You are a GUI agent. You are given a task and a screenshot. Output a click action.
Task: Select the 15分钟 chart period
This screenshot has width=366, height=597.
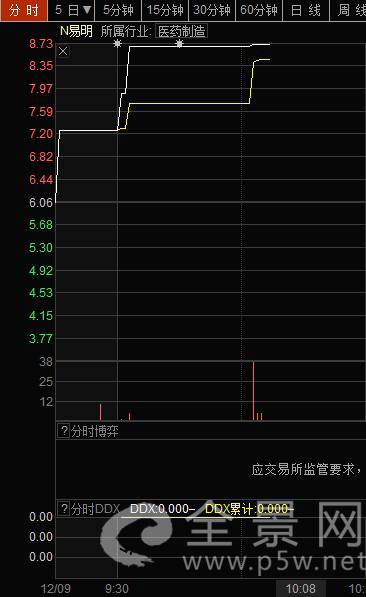tap(165, 10)
